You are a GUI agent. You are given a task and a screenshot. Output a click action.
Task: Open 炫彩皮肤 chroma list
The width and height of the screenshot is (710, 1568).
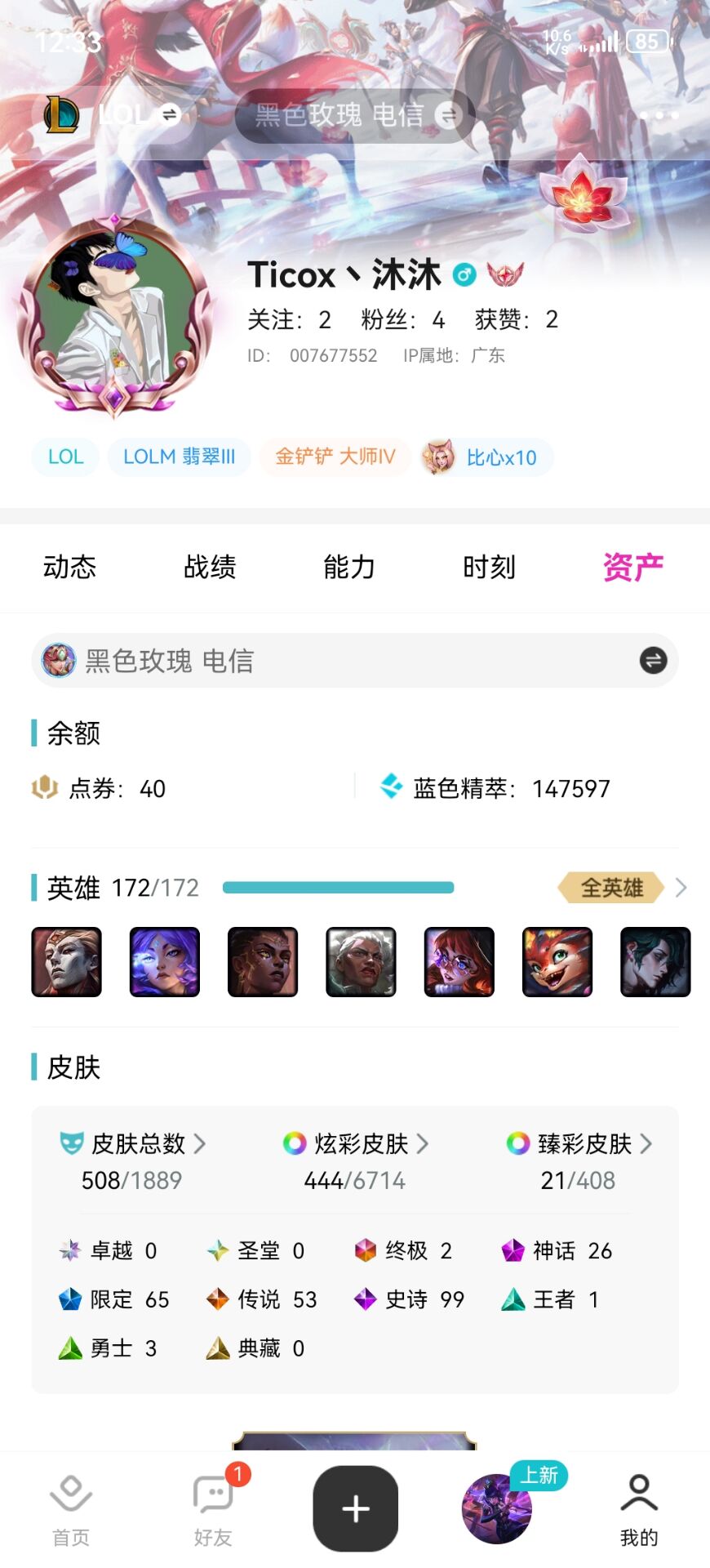click(355, 1143)
